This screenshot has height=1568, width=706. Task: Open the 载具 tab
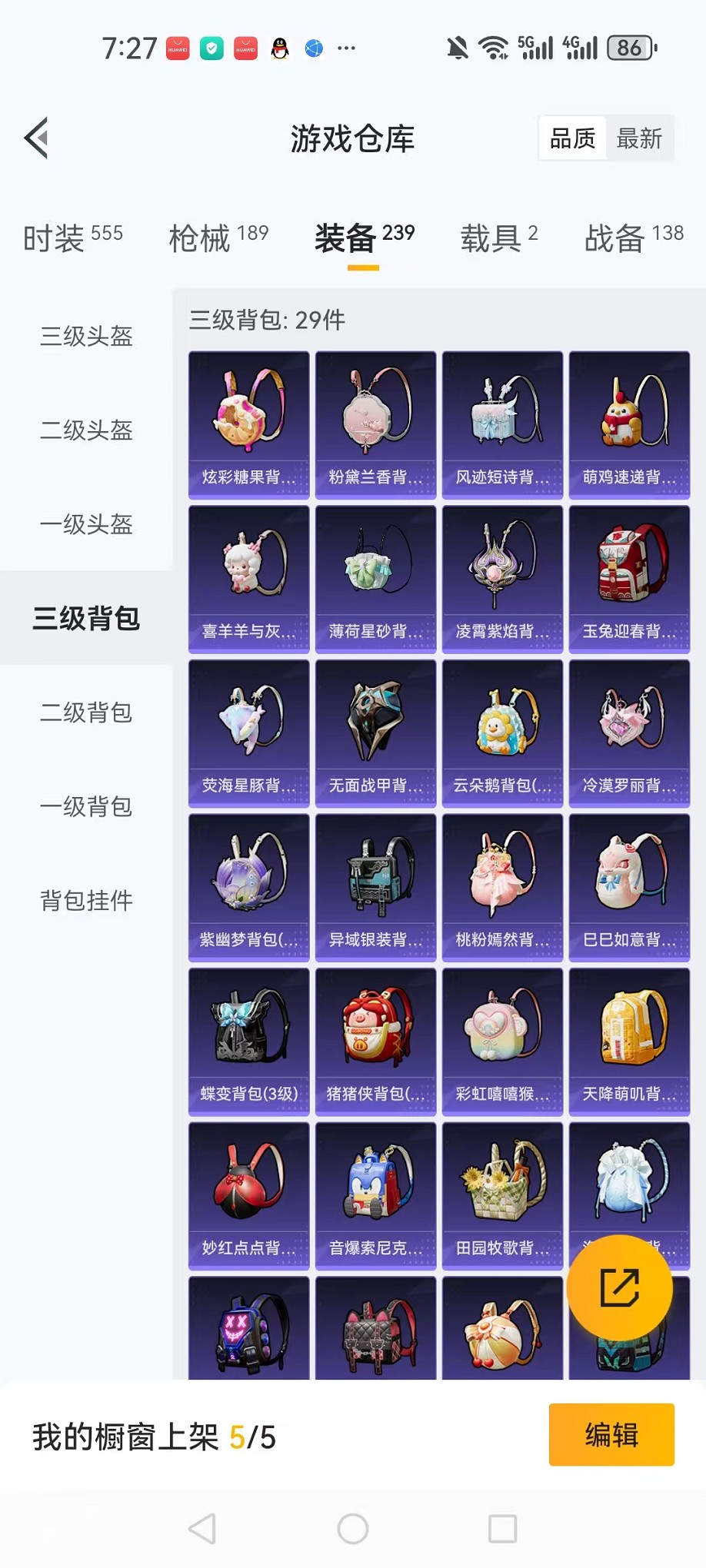pos(498,238)
